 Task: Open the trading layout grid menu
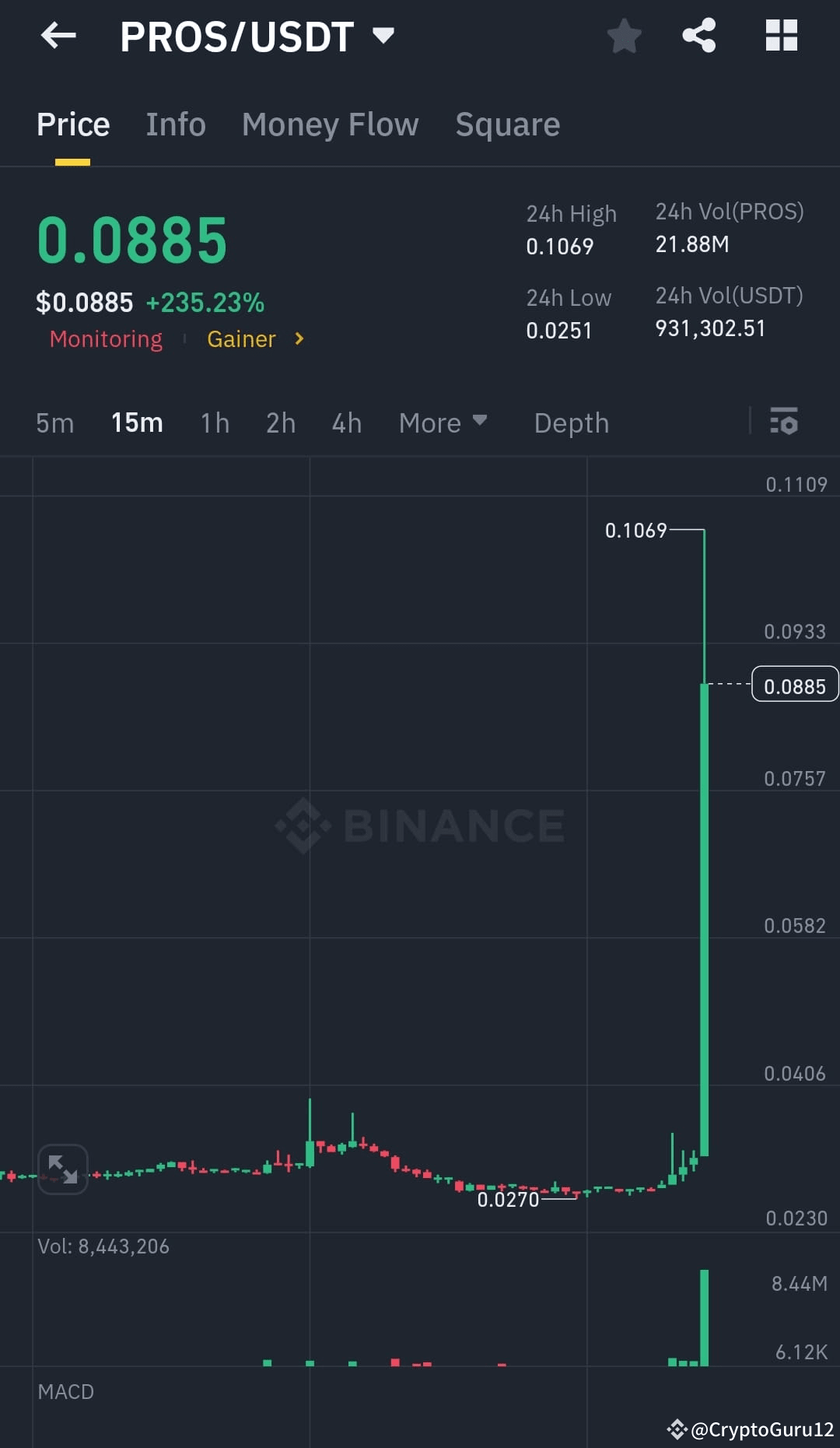(x=781, y=36)
